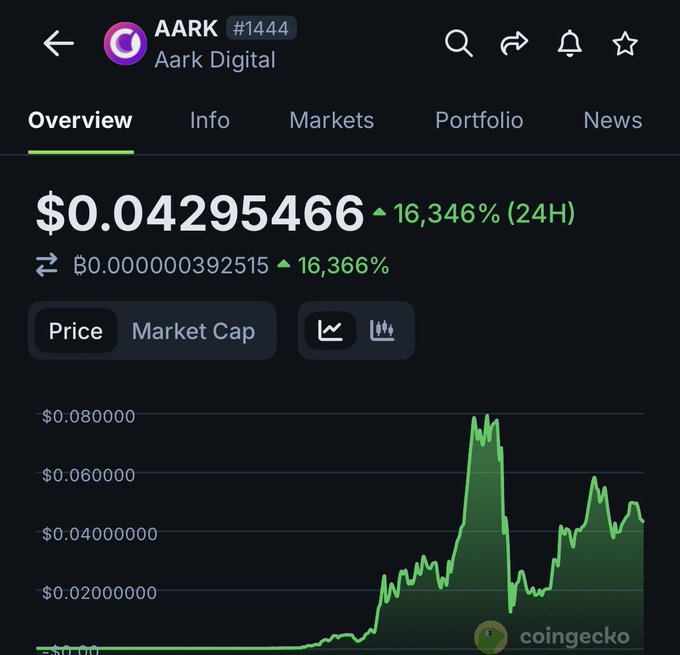The image size is (680, 655).
Task: Select the line chart view
Action: tap(330, 331)
